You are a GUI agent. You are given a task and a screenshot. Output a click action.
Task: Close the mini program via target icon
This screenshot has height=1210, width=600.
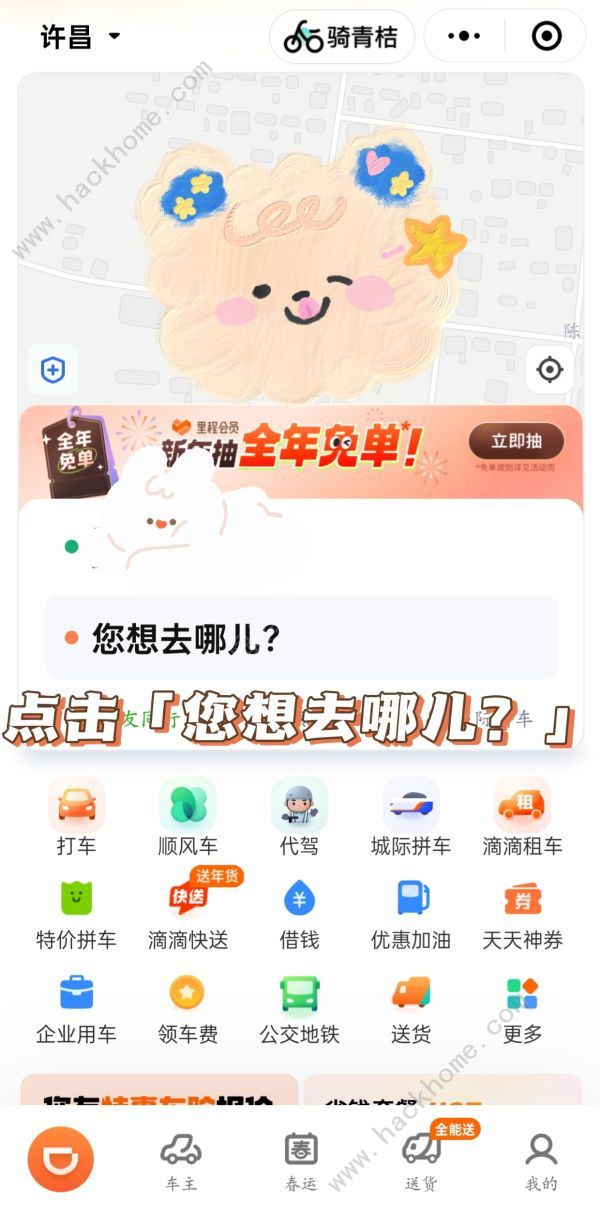(546, 37)
